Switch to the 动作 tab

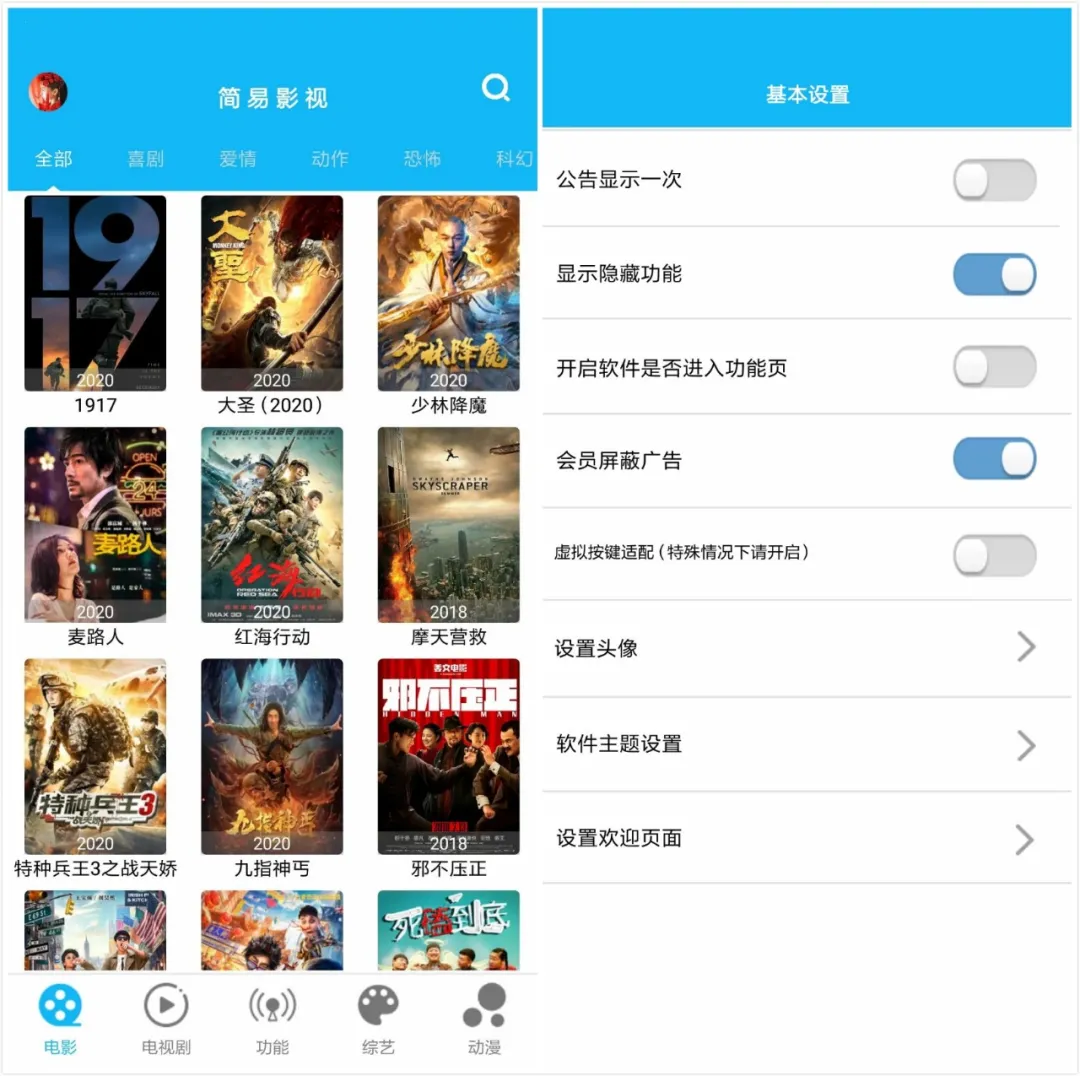pyautogui.click(x=329, y=159)
